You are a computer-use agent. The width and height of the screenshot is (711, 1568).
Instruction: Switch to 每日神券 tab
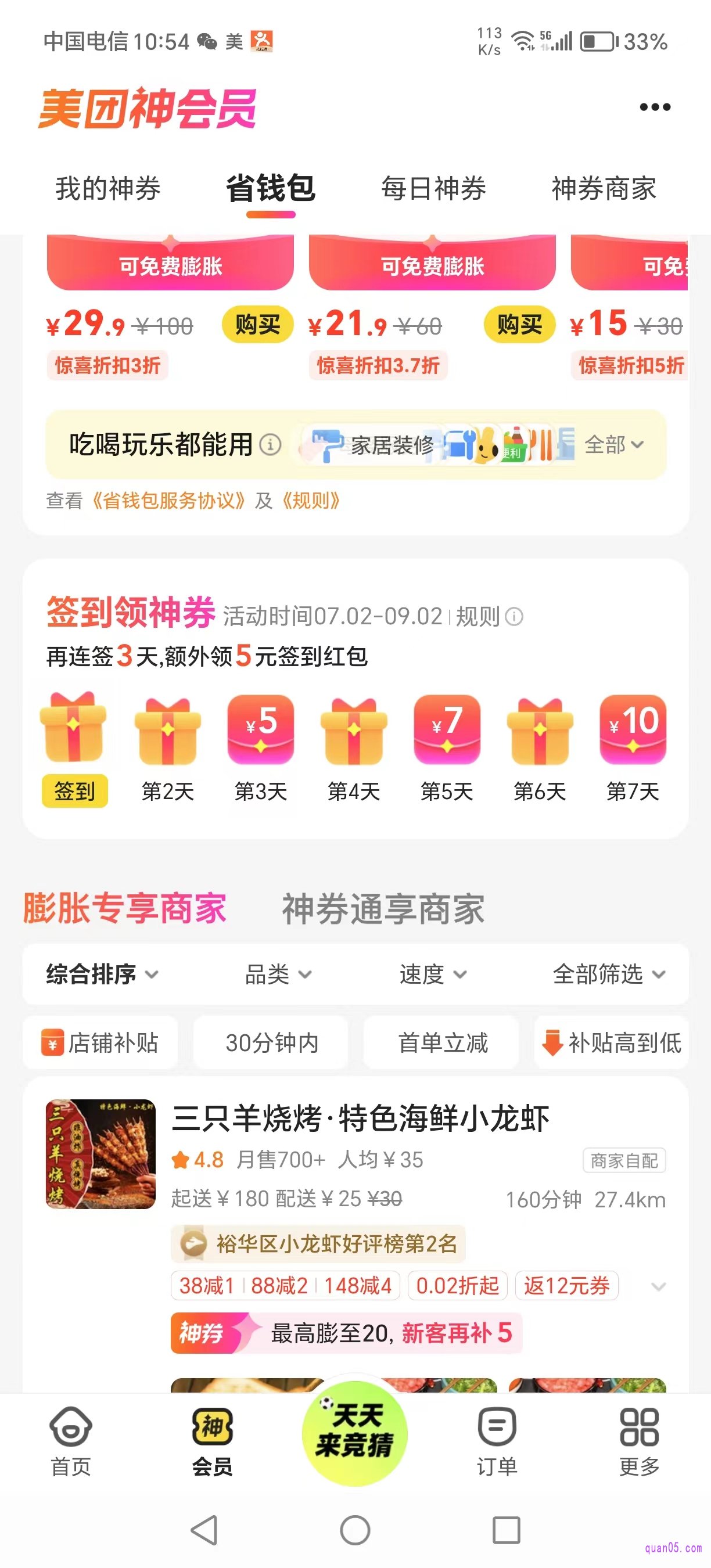[433, 188]
